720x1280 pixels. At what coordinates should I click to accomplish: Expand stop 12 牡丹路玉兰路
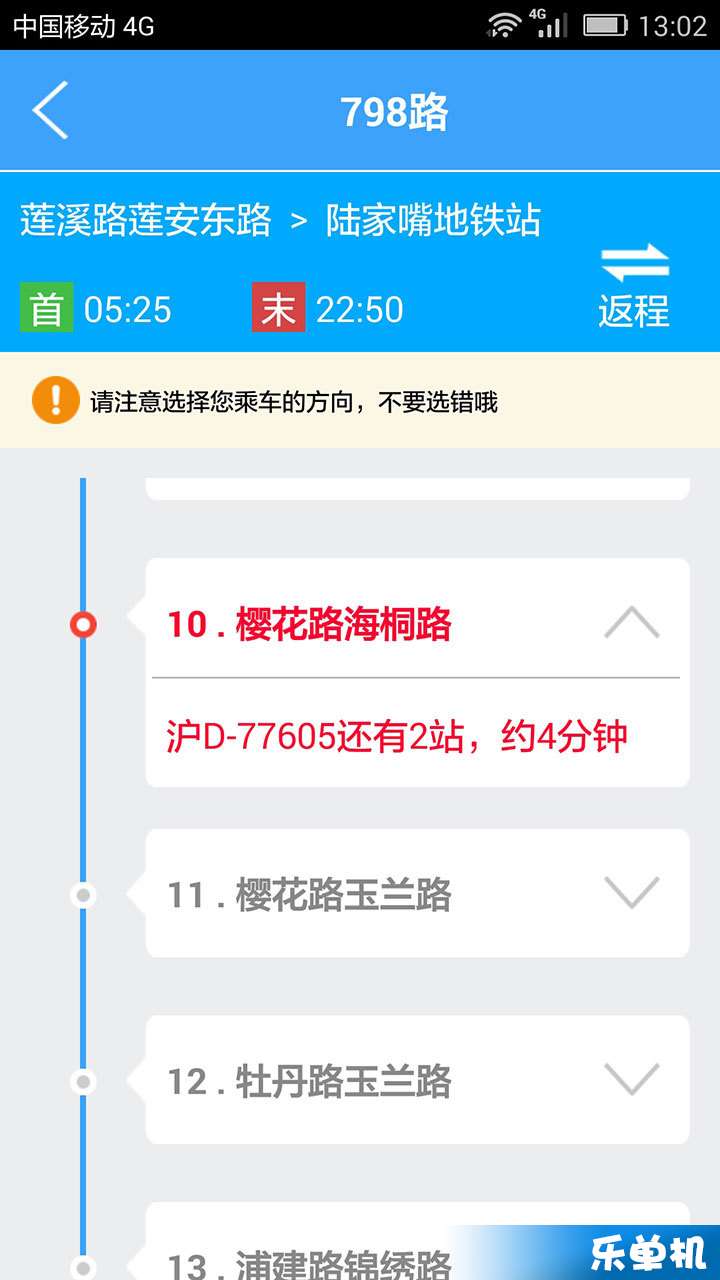(631, 1080)
